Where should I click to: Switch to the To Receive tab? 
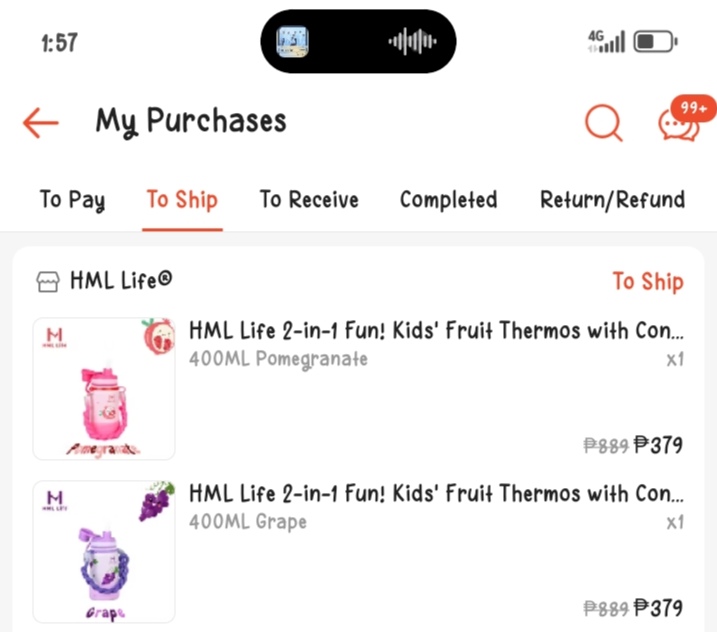(309, 200)
